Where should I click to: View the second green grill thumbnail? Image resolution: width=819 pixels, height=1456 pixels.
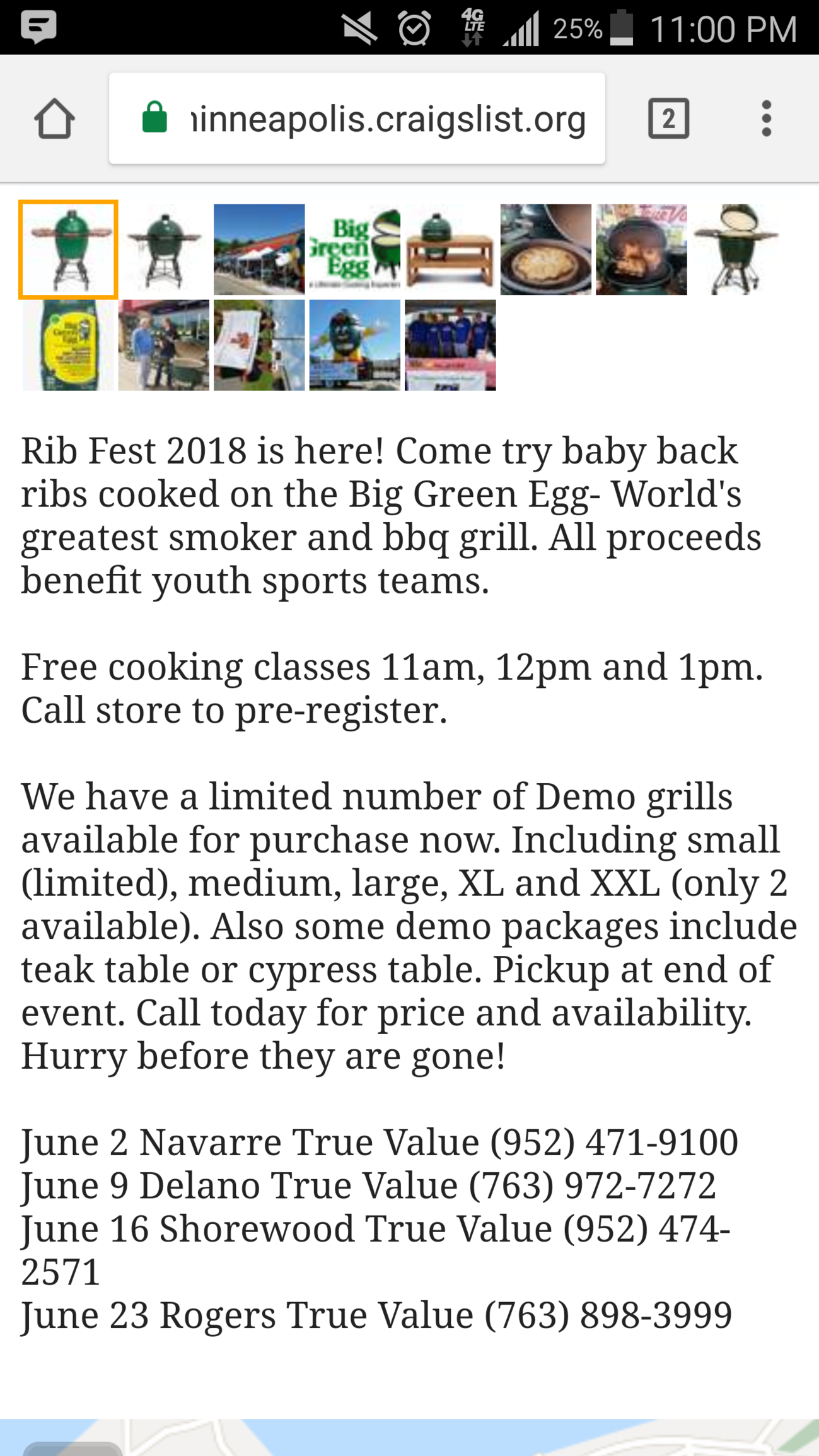pos(164,250)
